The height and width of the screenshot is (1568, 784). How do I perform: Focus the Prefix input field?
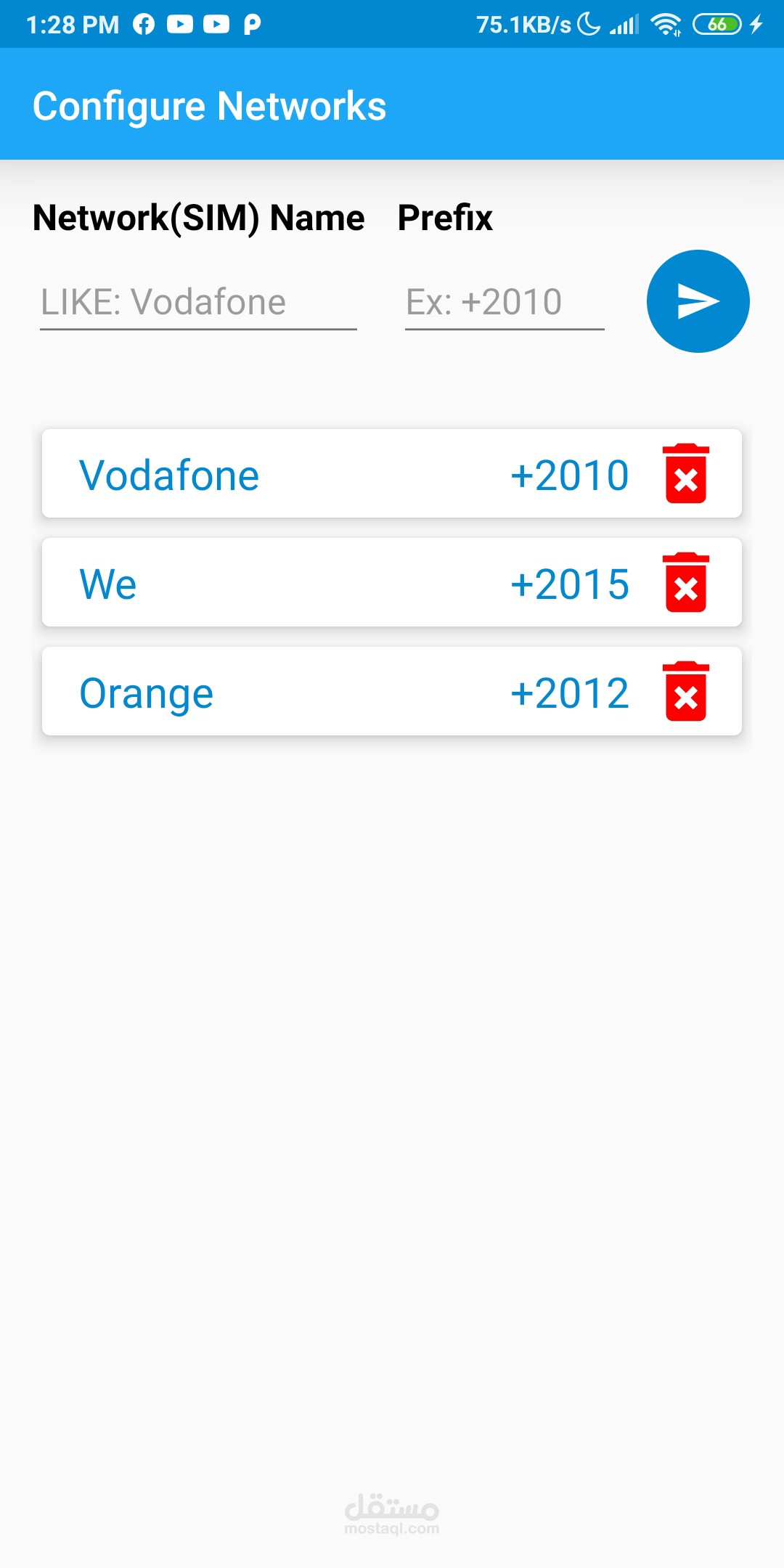pyautogui.click(x=504, y=302)
